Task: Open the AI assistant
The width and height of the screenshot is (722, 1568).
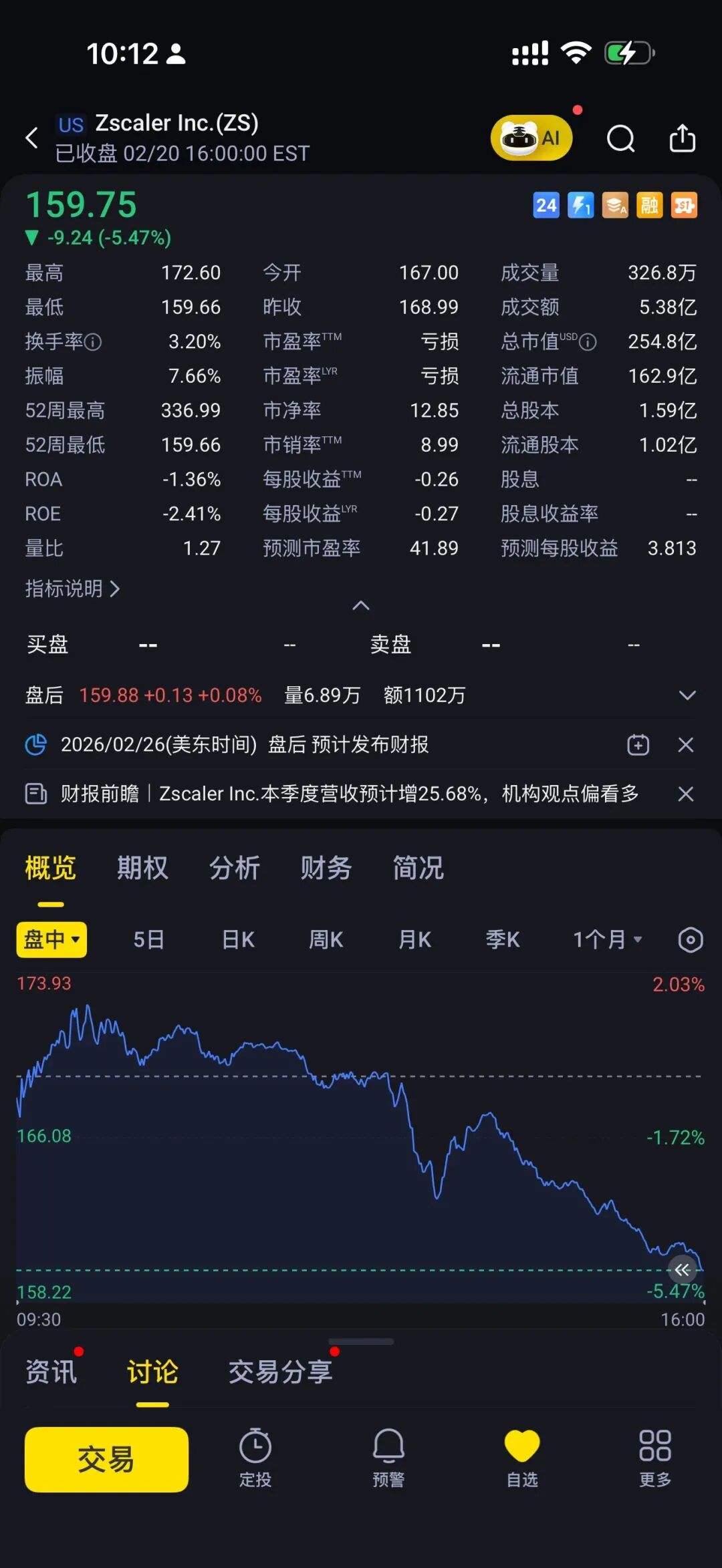Action: pos(531,137)
